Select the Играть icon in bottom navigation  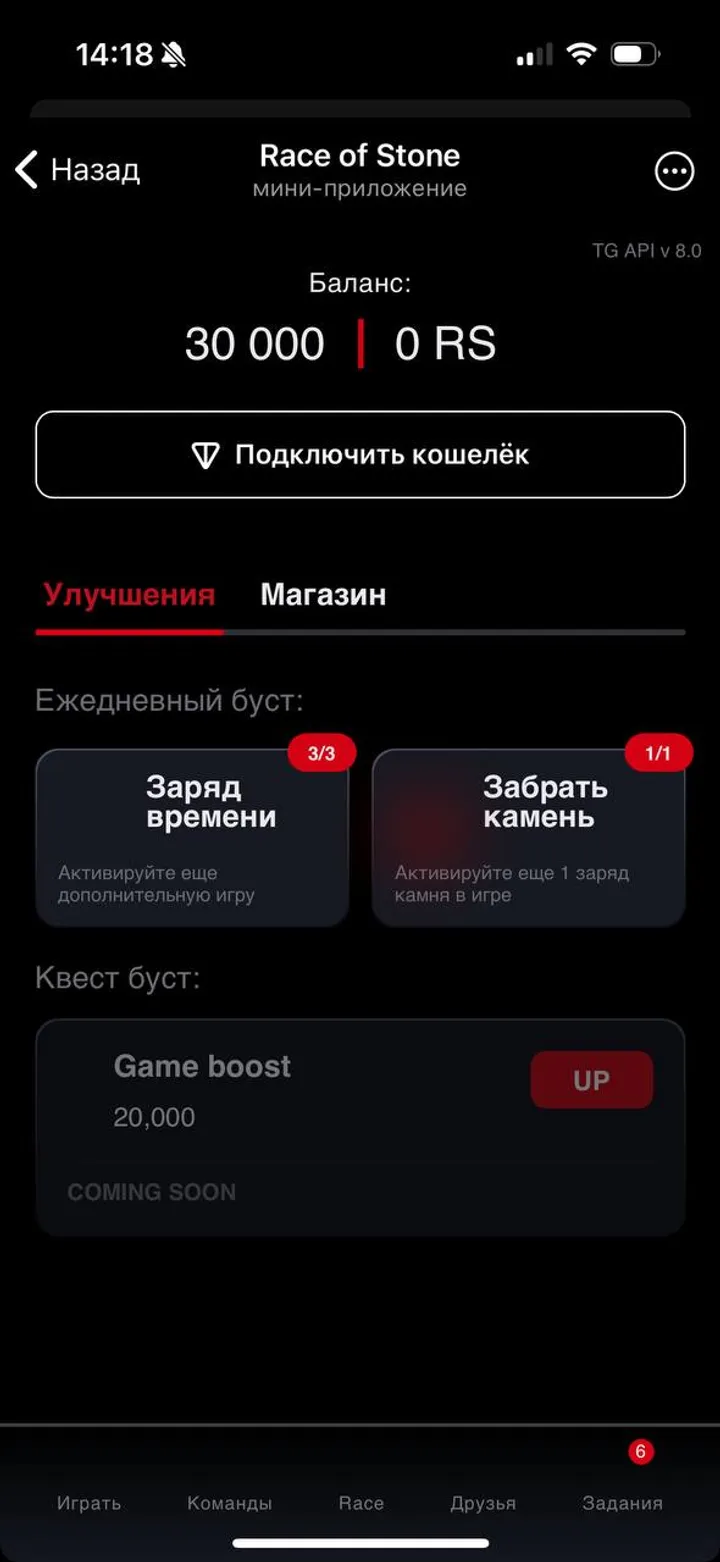(89, 1503)
